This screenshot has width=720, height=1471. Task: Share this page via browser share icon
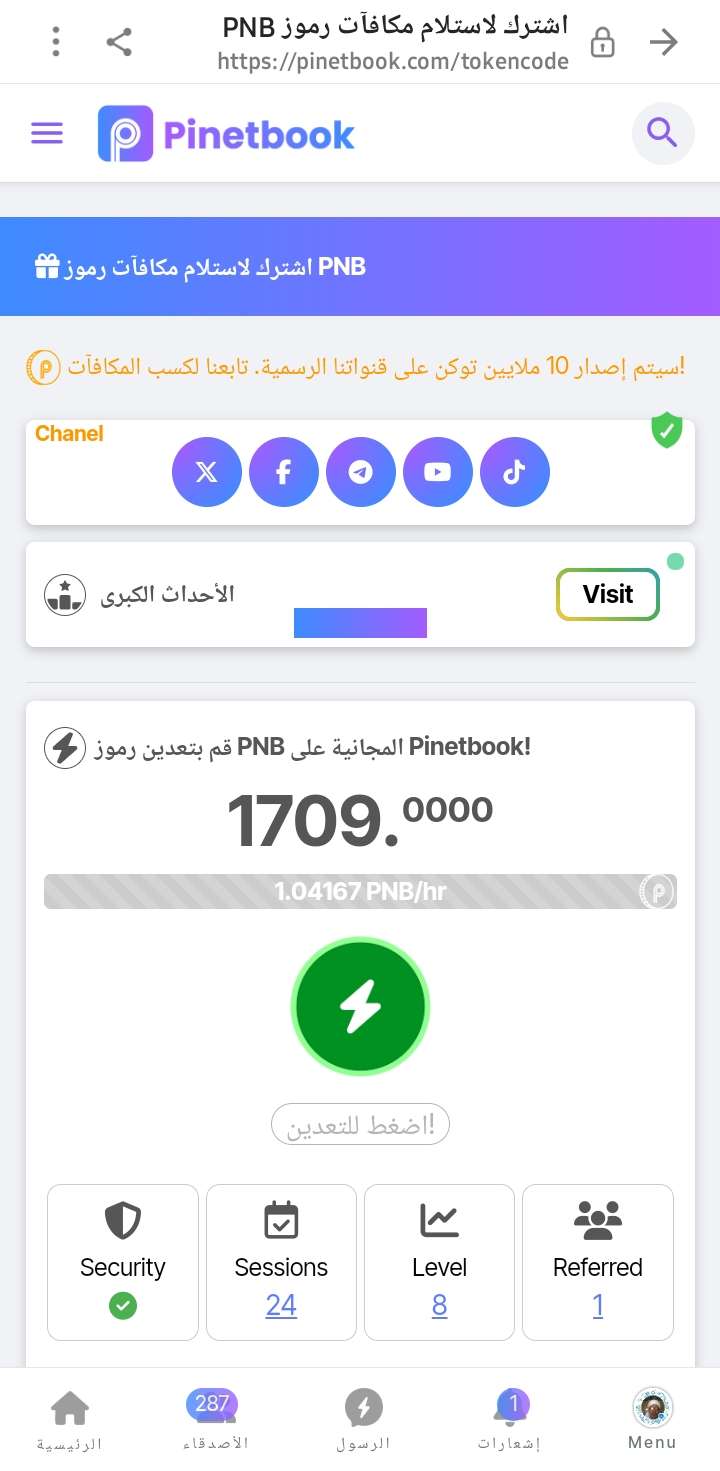tap(119, 42)
